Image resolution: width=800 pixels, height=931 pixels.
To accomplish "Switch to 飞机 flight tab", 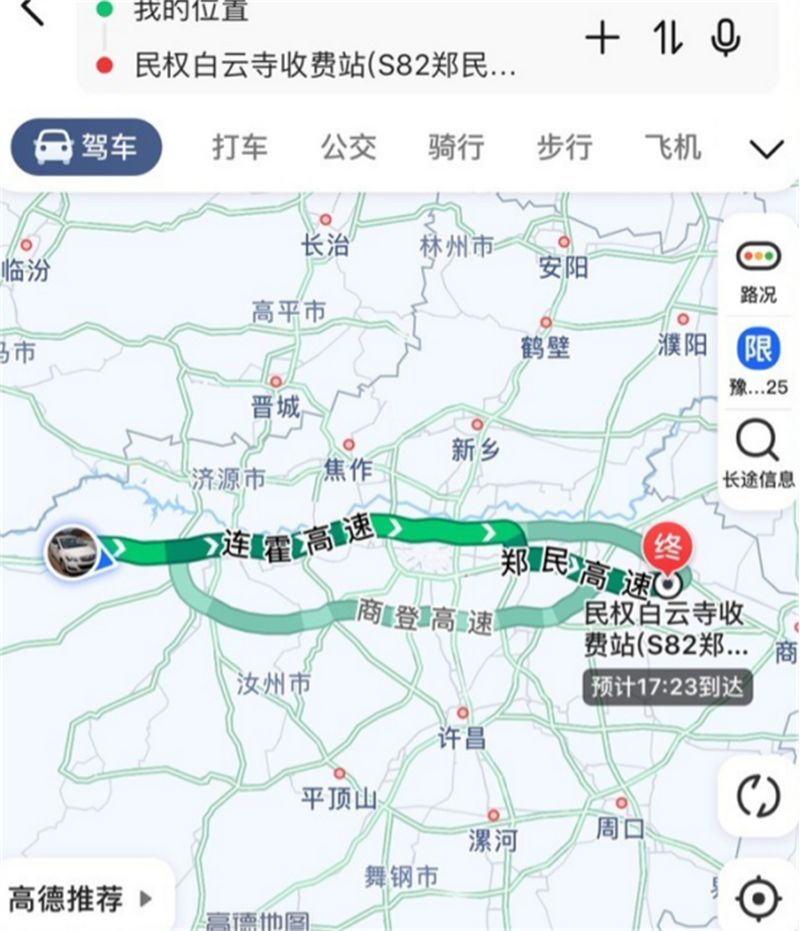I will (x=672, y=148).
